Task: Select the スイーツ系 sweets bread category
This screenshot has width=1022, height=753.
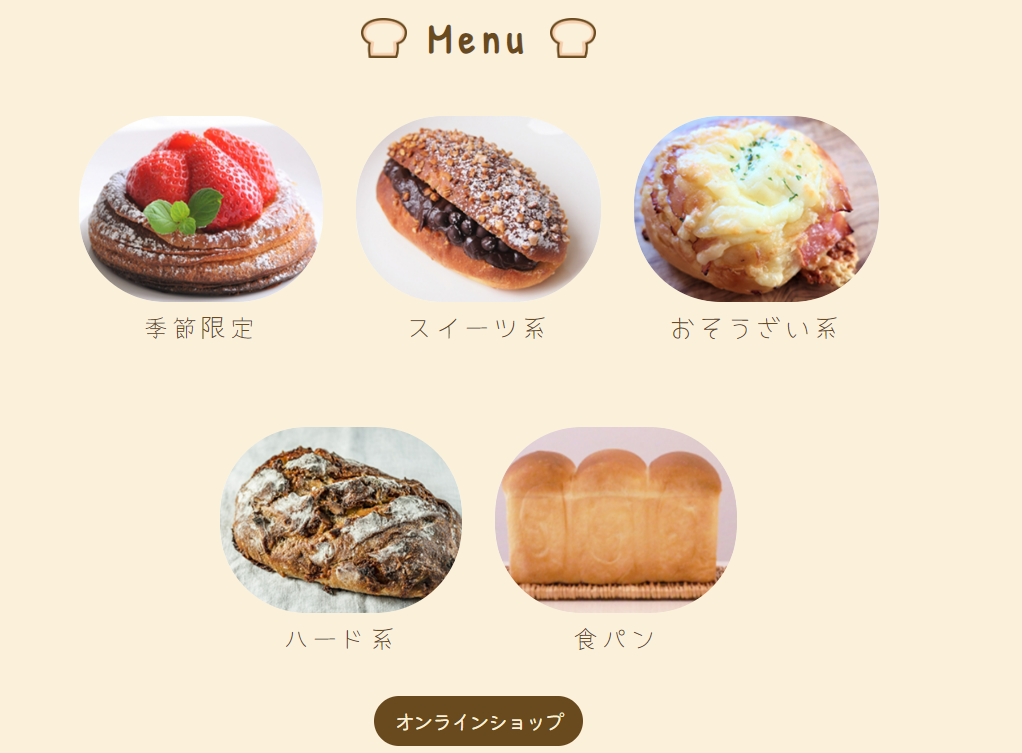Action: (478, 209)
